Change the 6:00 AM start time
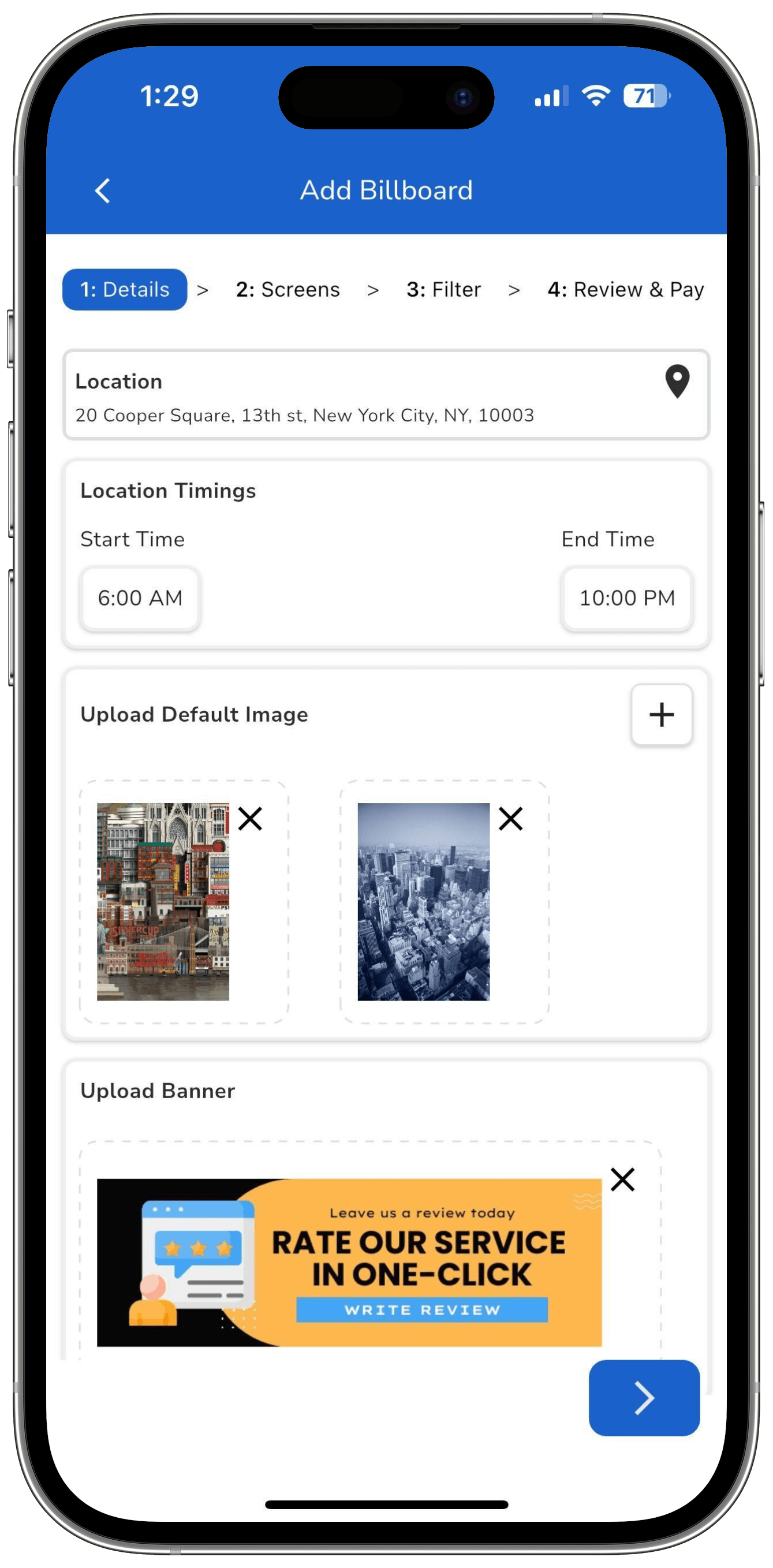This screenshot has width=773, height=1568. [140, 598]
